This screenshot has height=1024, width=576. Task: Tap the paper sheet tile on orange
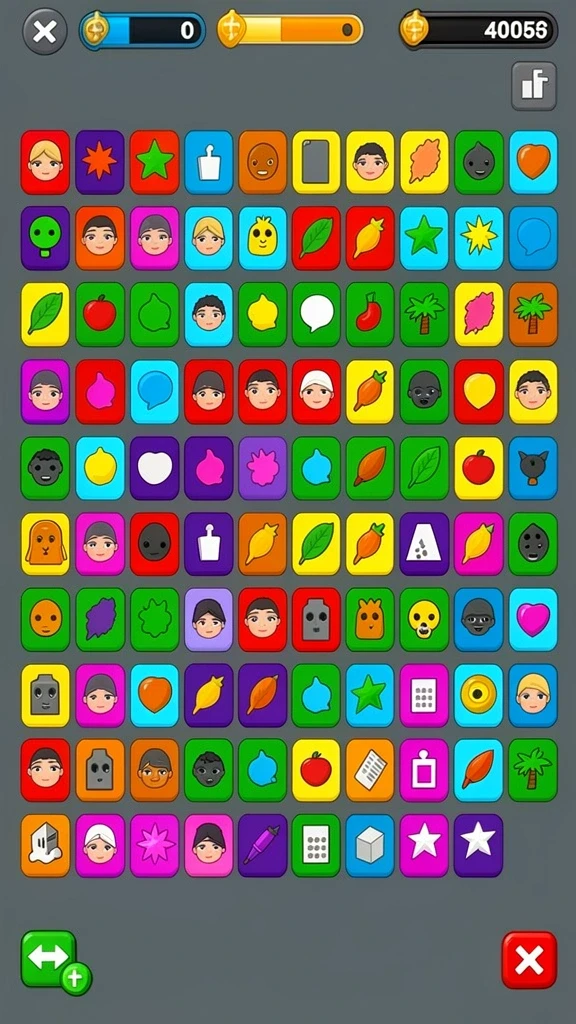pos(370,770)
